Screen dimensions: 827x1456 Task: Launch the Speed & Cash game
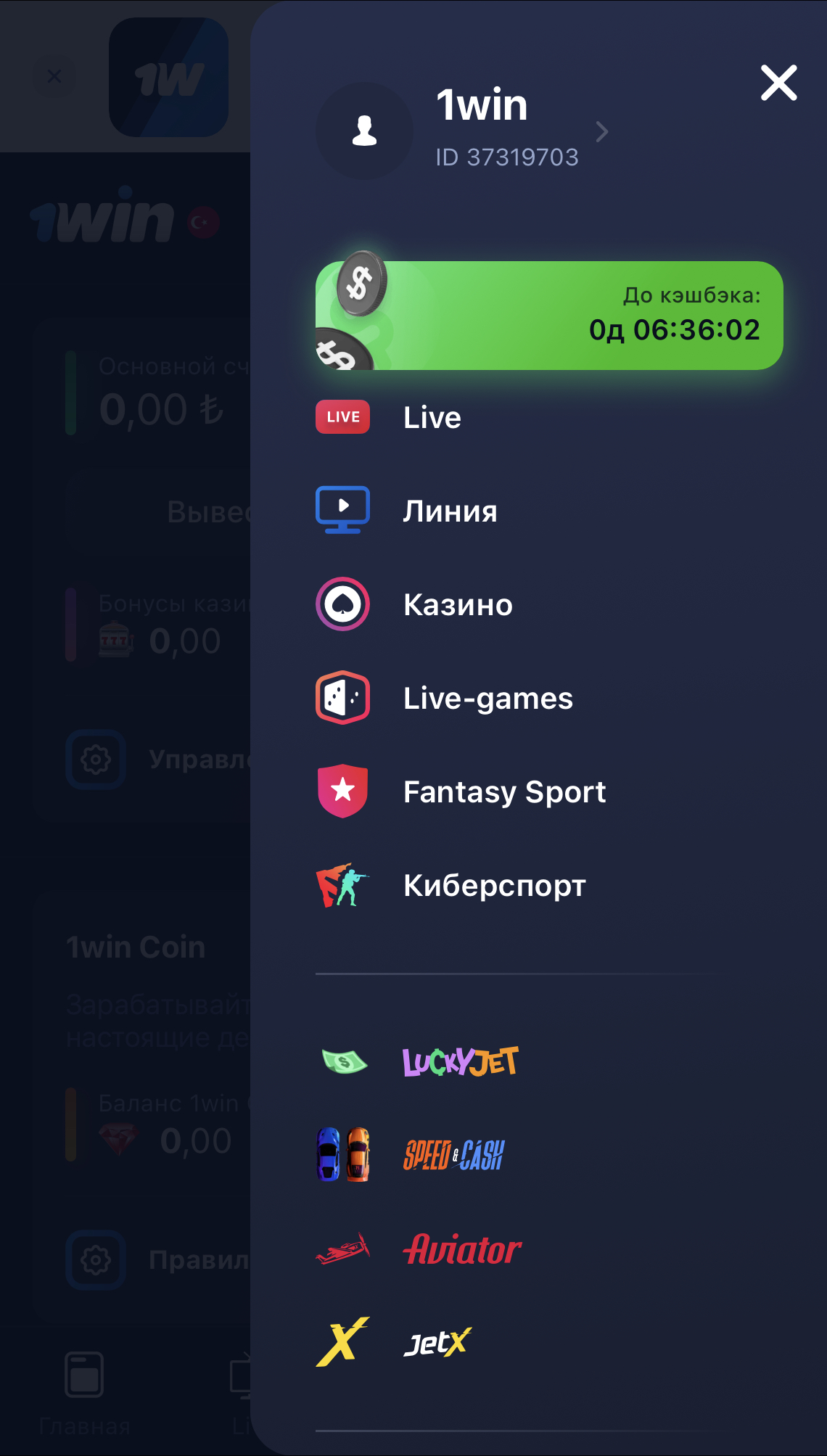pyautogui.click(x=453, y=1155)
